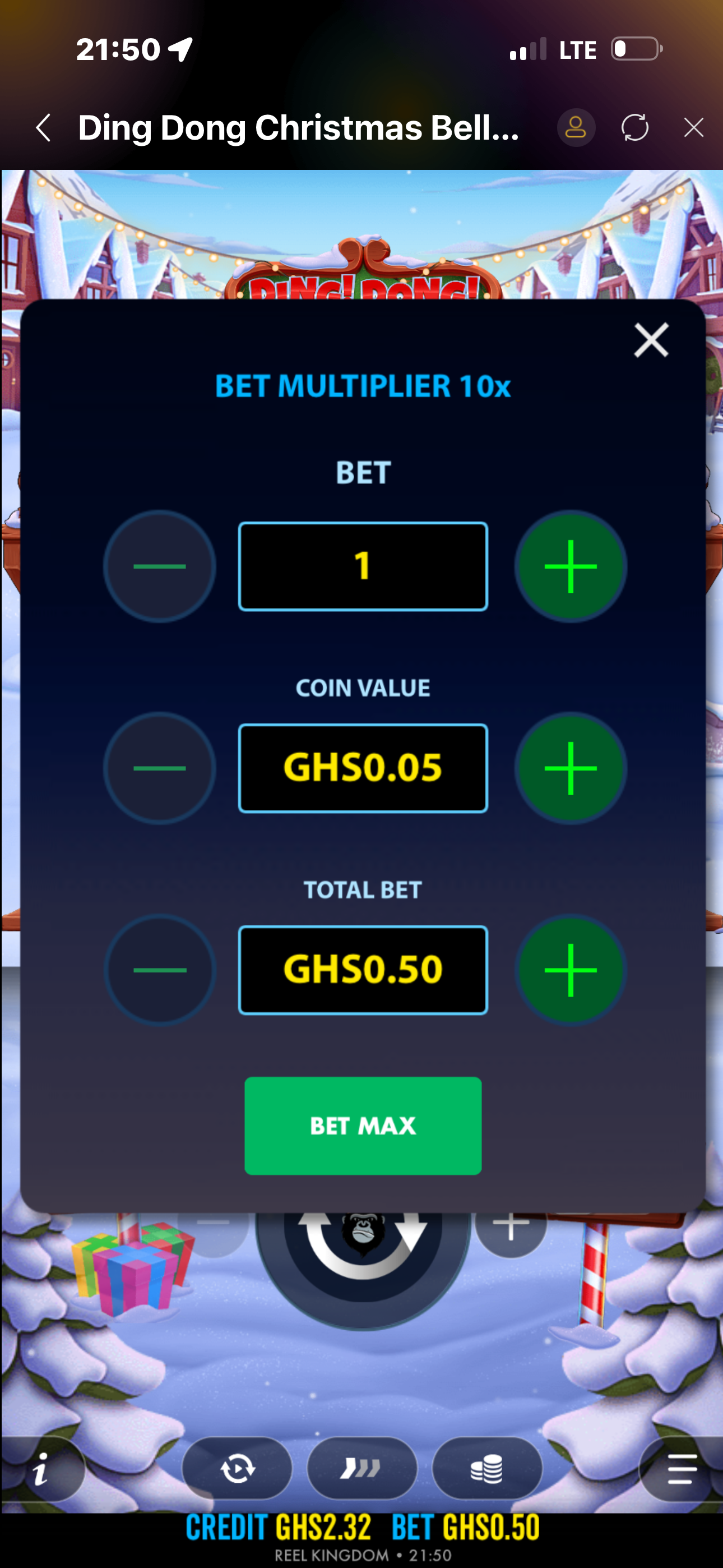Image resolution: width=723 pixels, height=1568 pixels.
Task: Open the account profile icon
Action: (x=576, y=128)
